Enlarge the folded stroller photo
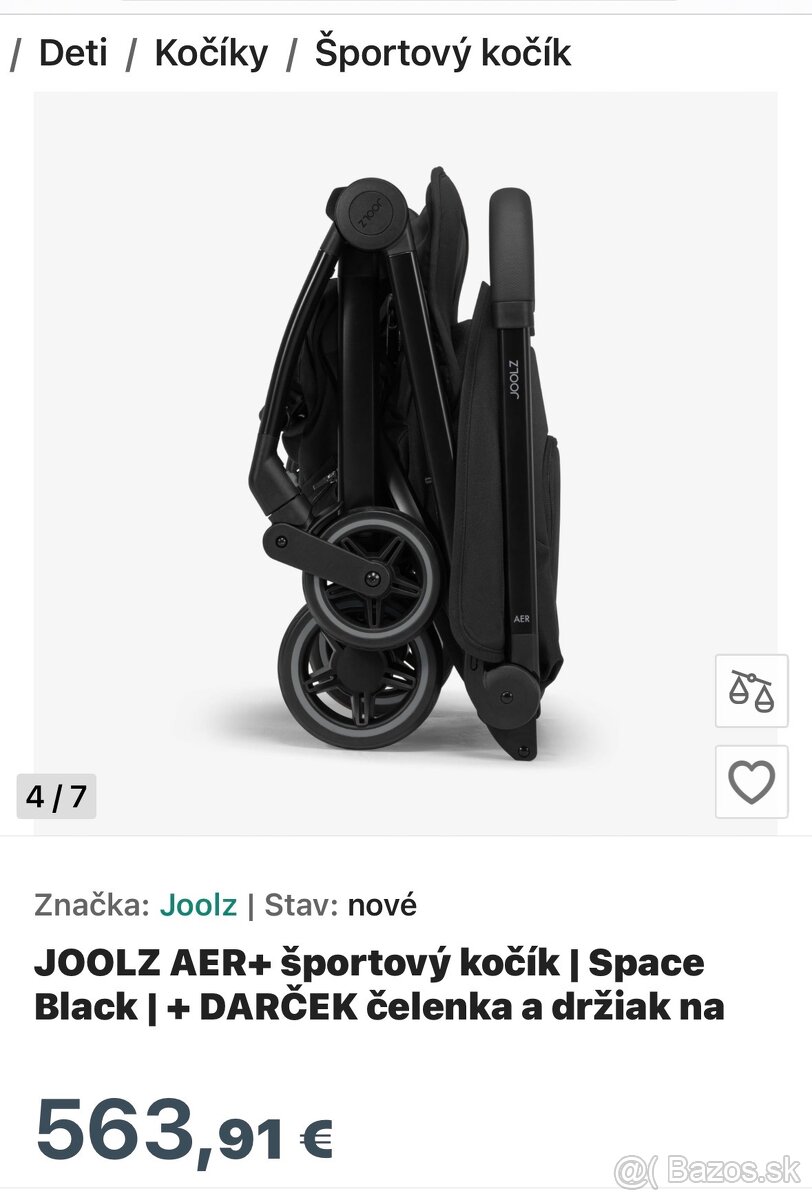812x1200 pixels. (x=400, y=450)
